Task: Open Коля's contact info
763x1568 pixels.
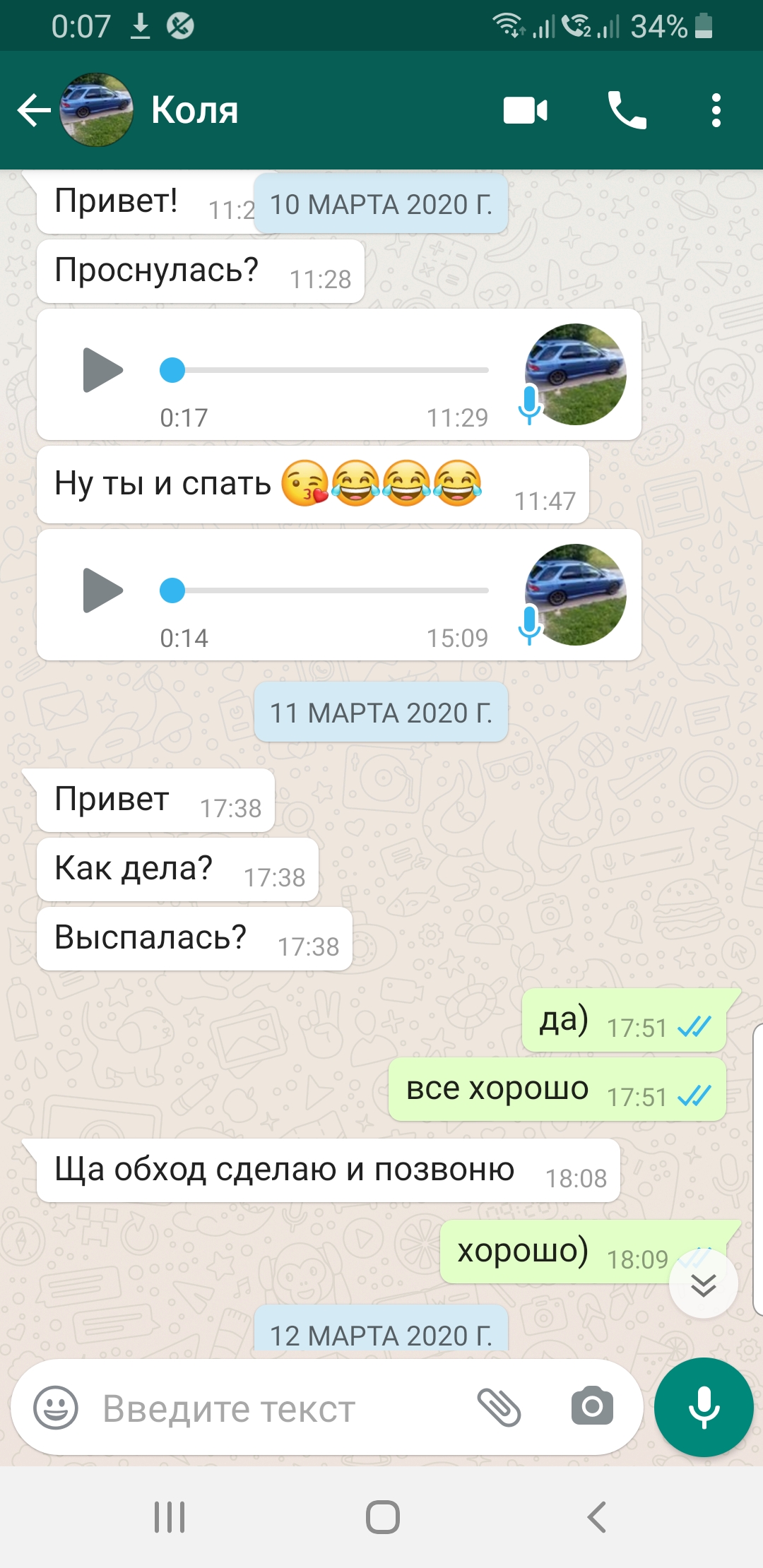Action: pyautogui.click(x=195, y=110)
